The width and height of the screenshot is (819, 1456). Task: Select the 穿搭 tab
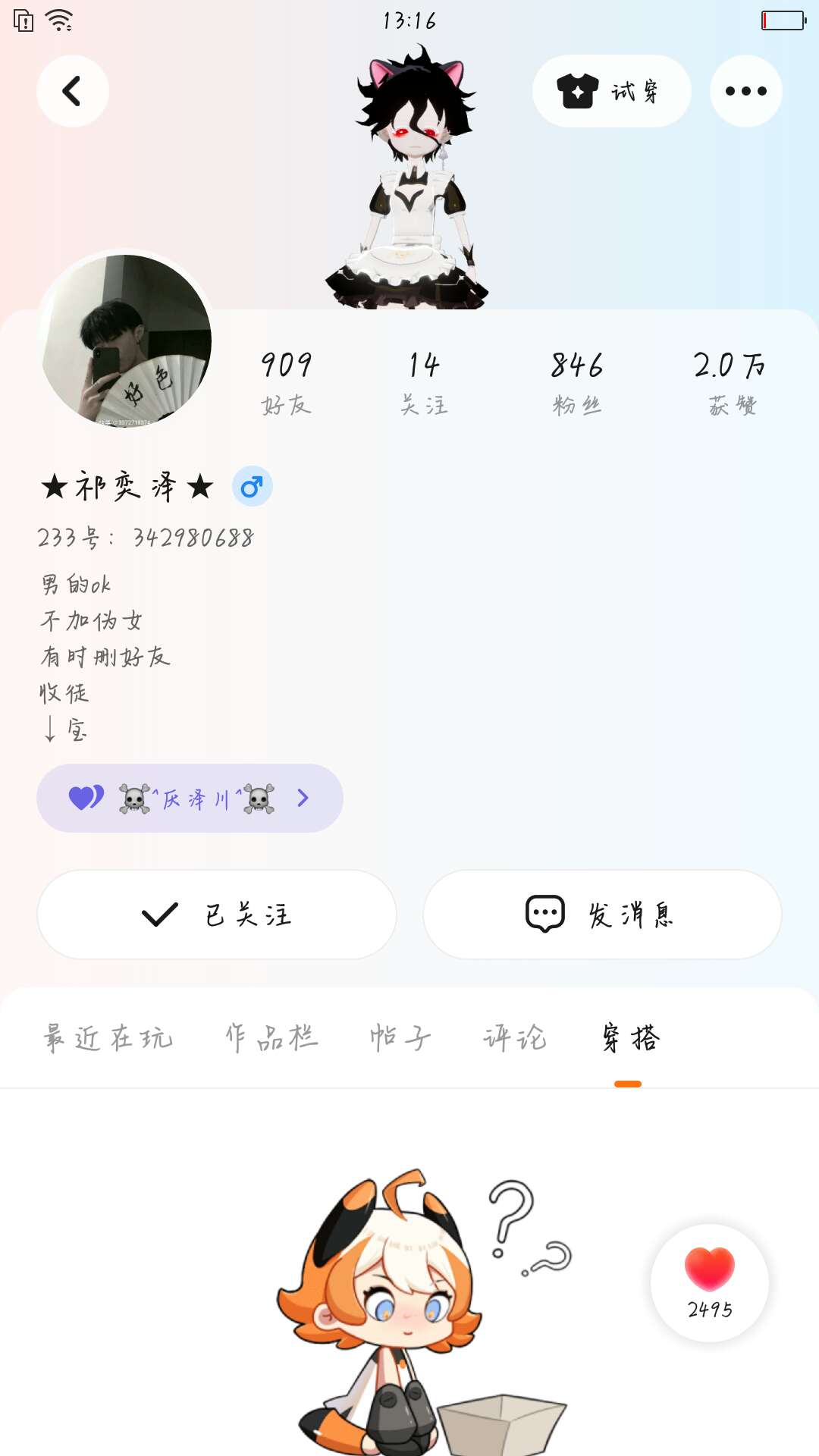[630, 1037]
